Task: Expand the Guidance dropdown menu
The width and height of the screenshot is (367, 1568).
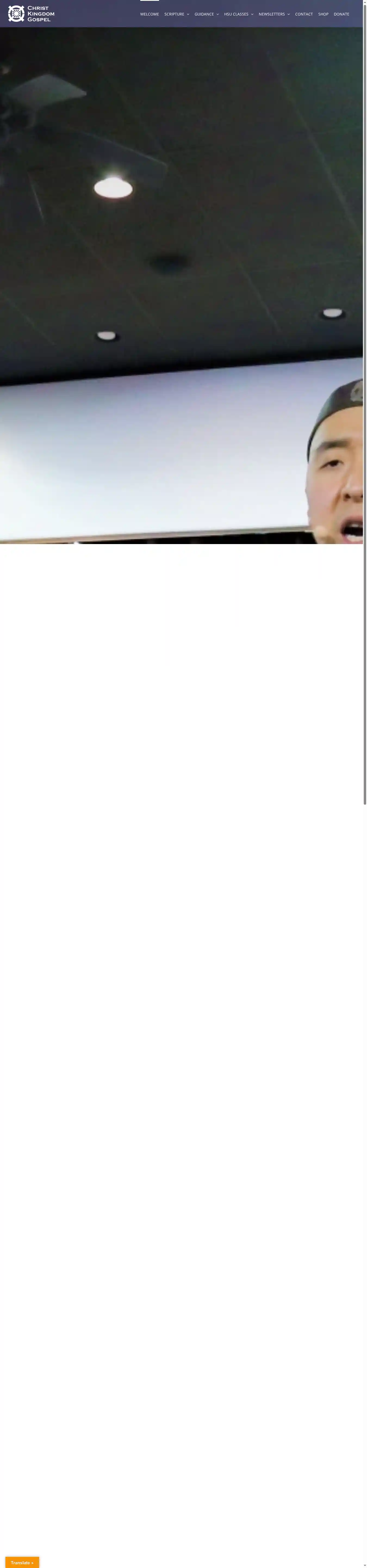Action: point(206,14)
